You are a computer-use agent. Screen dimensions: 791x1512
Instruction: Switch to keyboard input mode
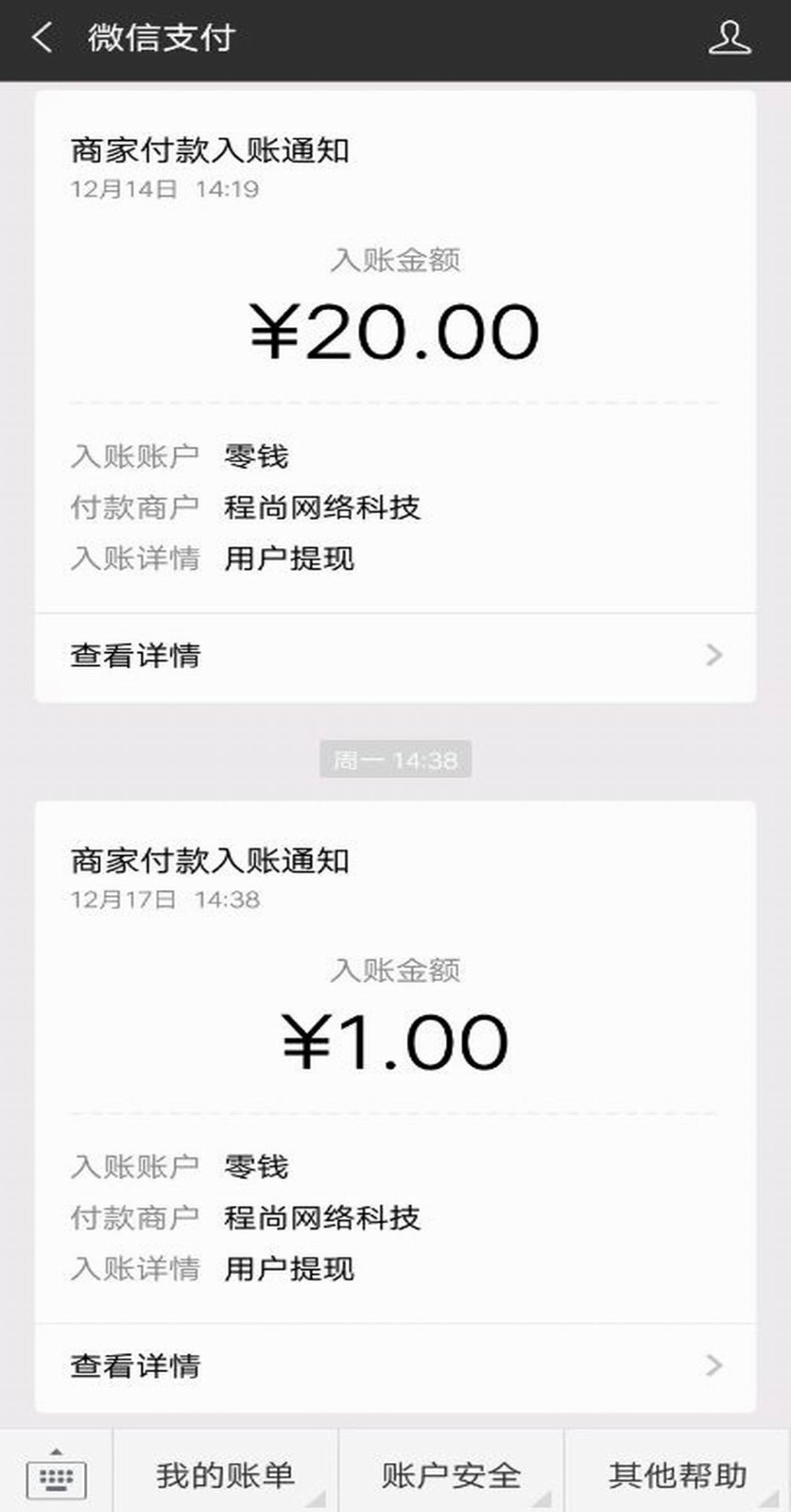(x=56, y=1473)
